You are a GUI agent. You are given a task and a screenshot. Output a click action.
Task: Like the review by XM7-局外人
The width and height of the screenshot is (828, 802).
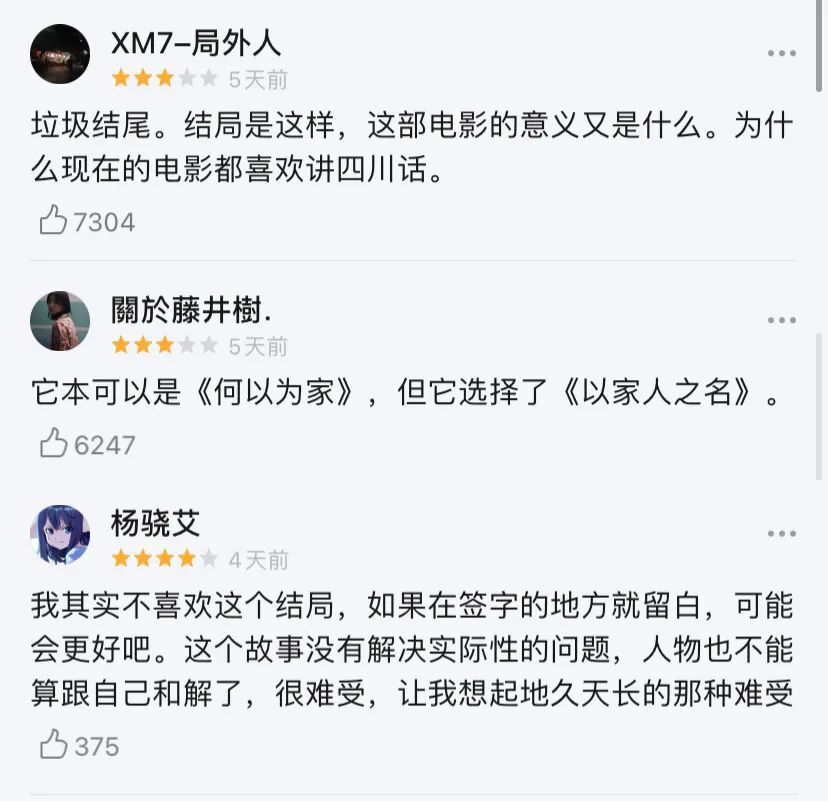[53, 221]
